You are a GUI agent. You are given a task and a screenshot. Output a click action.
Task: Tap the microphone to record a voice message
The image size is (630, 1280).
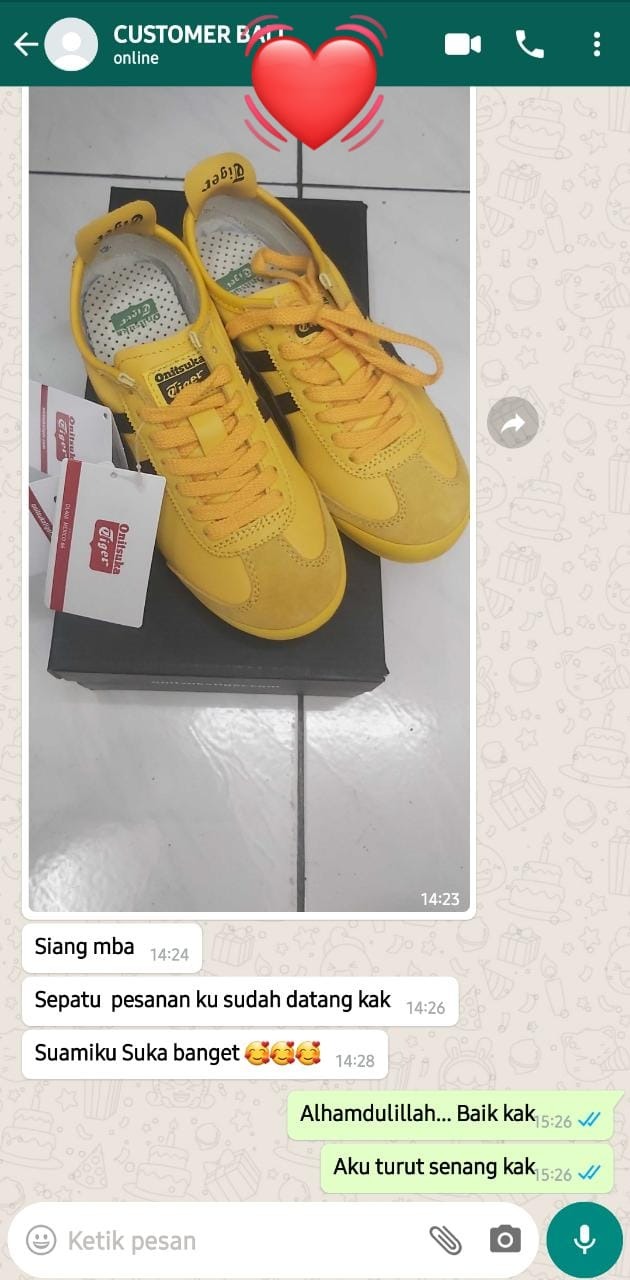[x=585, y=1240]
